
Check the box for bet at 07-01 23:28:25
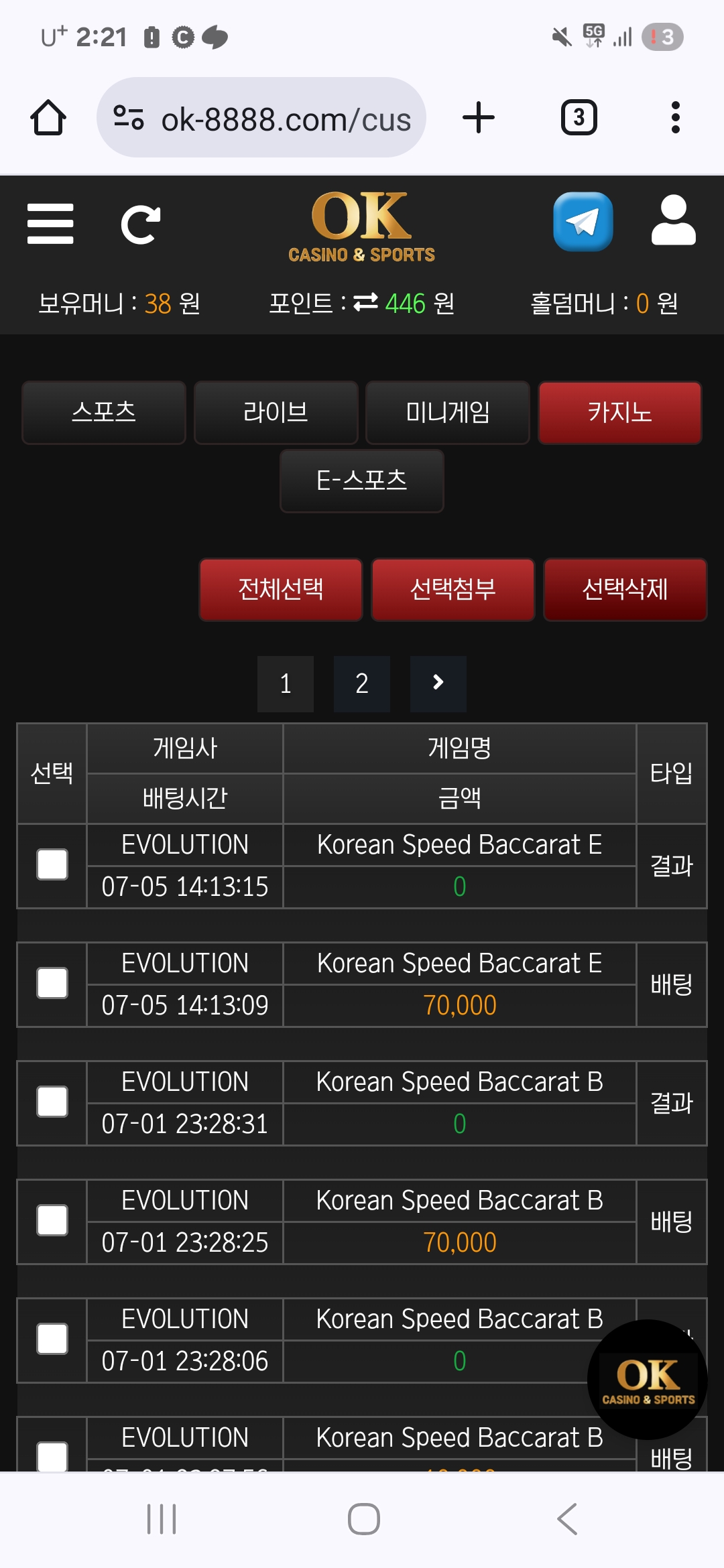(x=52, y=1220)
